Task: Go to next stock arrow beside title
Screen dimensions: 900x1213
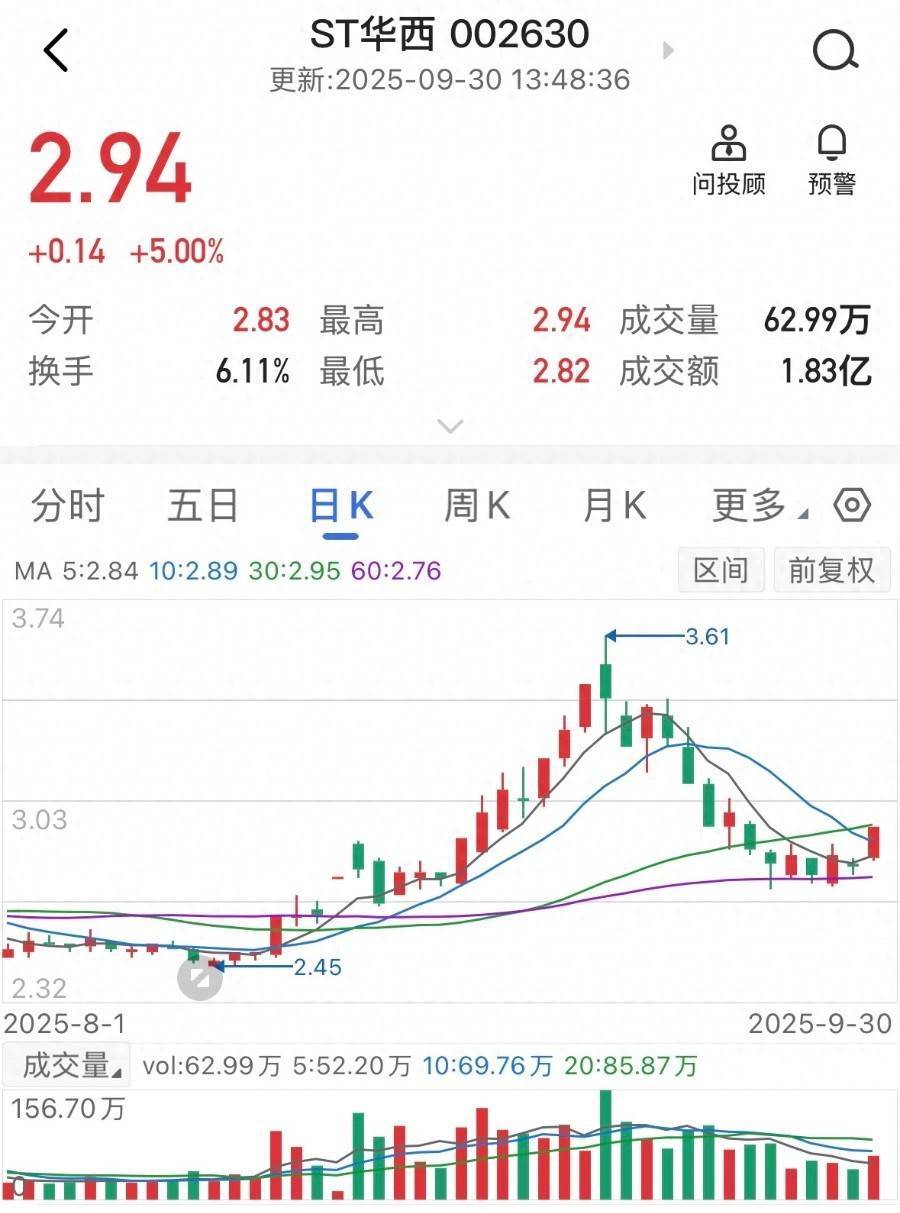Action: click(x=668, y=50)
